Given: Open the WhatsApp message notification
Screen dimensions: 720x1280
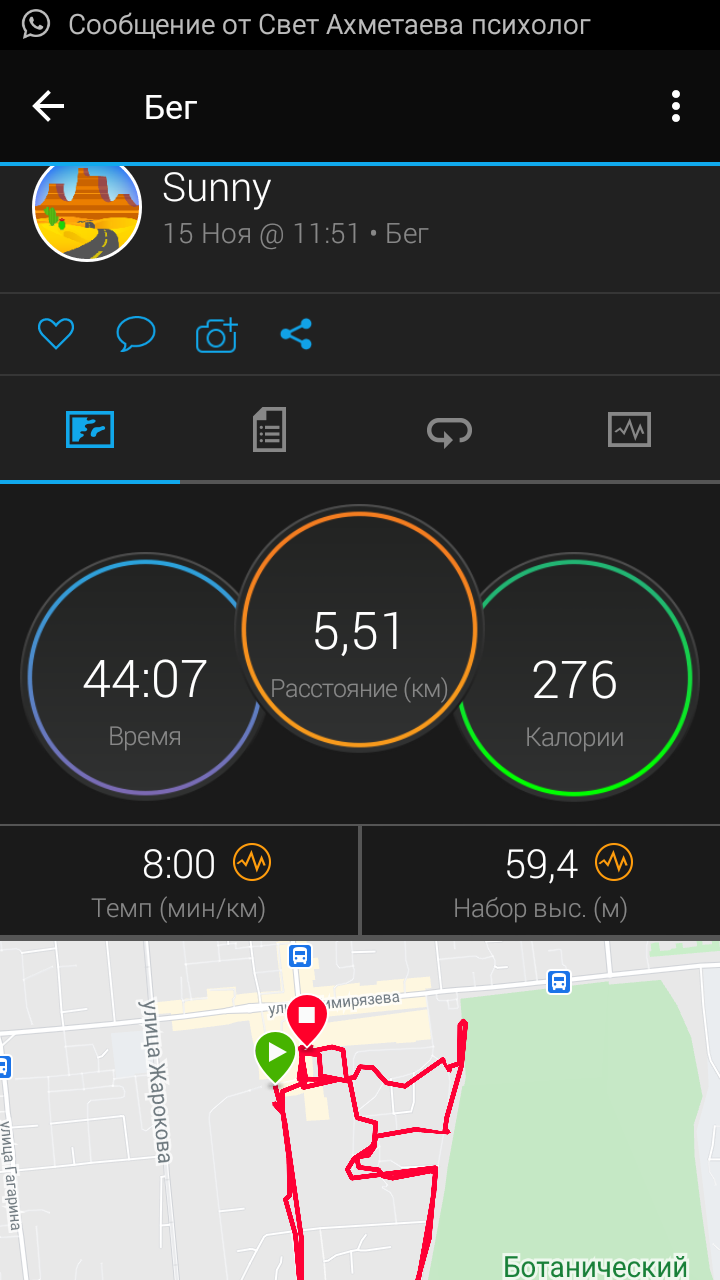Looking at the screenshot, I should (x=330, y=24).
